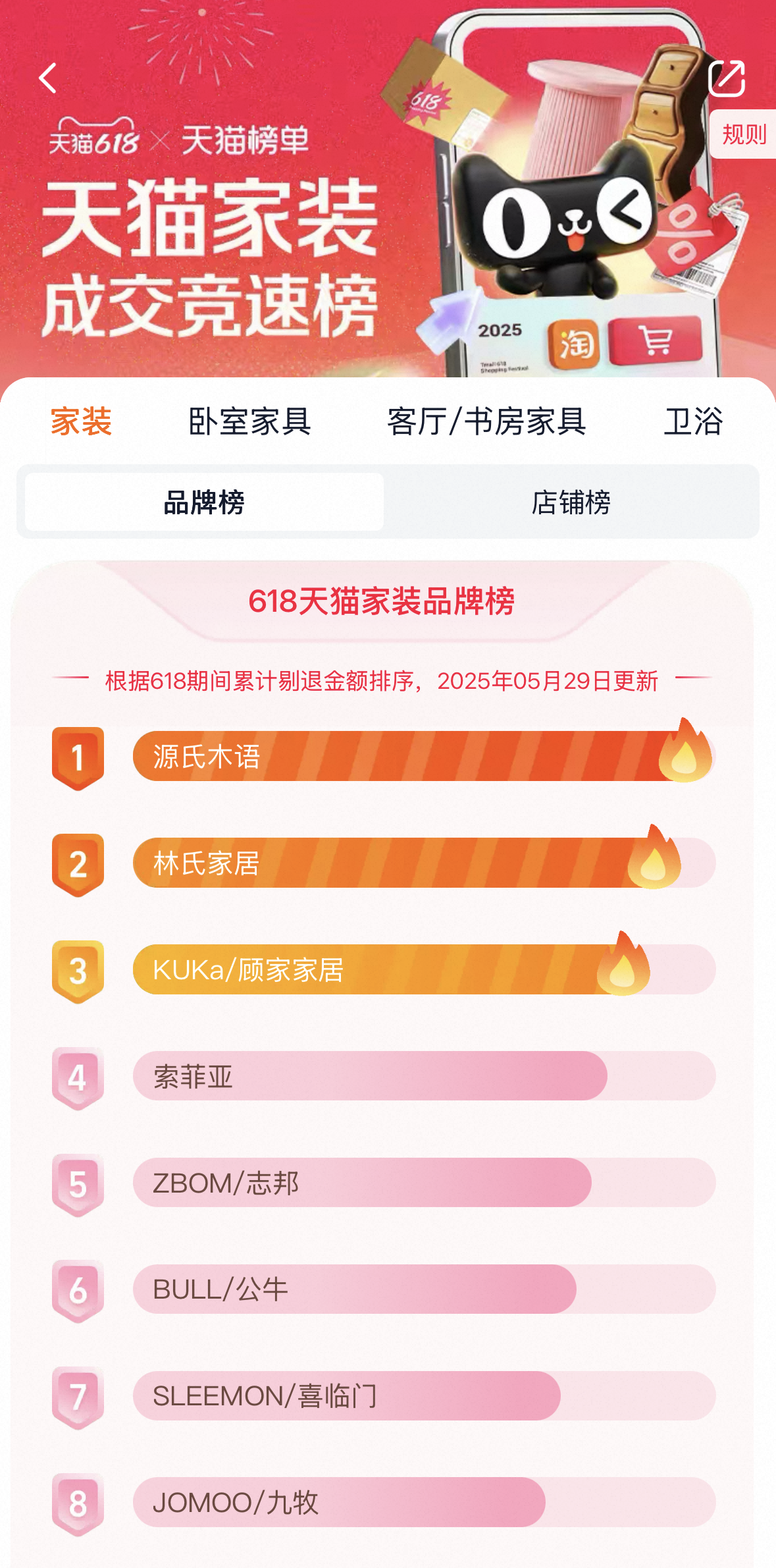Switch to the 卫浴 tab
This screenshot has width=776, height=1568.
(x=693, y=421)
